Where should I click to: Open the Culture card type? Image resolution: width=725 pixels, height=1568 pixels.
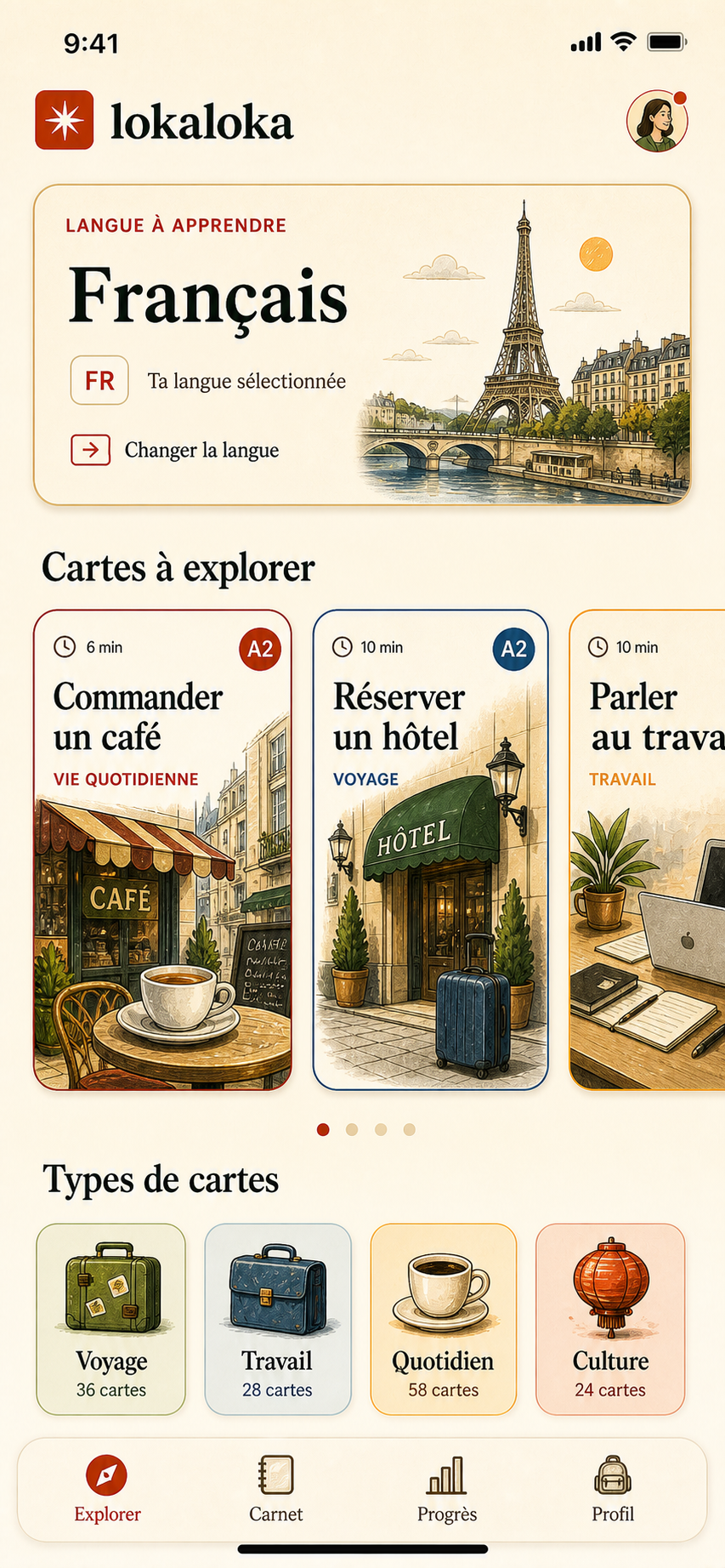tap(610, 1319)
